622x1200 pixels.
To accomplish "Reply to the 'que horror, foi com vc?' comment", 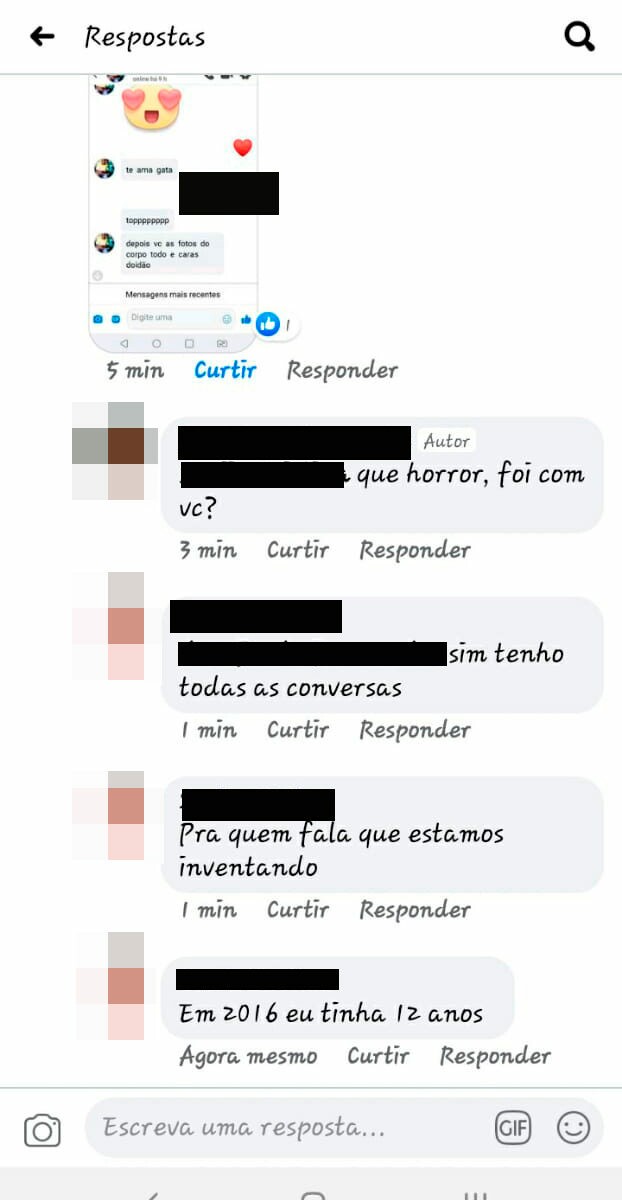I will [x=414, y=550].
